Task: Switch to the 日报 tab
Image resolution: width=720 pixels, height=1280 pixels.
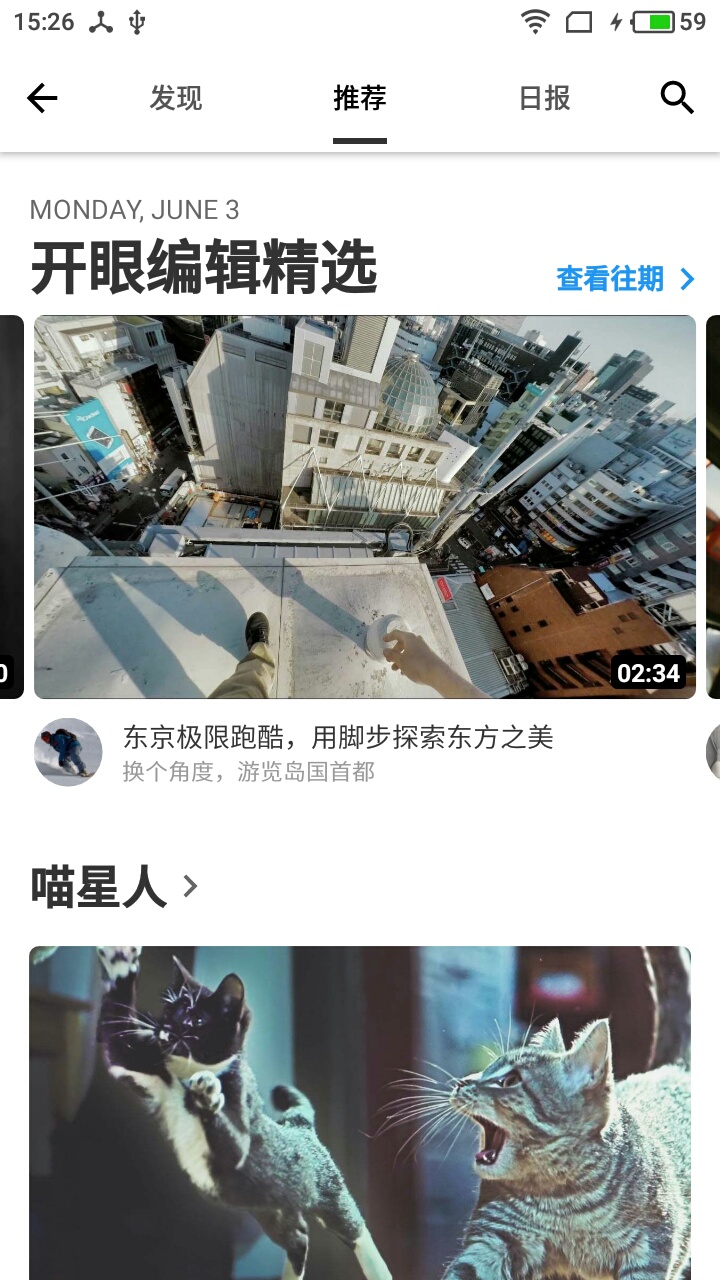Action: 544,98
